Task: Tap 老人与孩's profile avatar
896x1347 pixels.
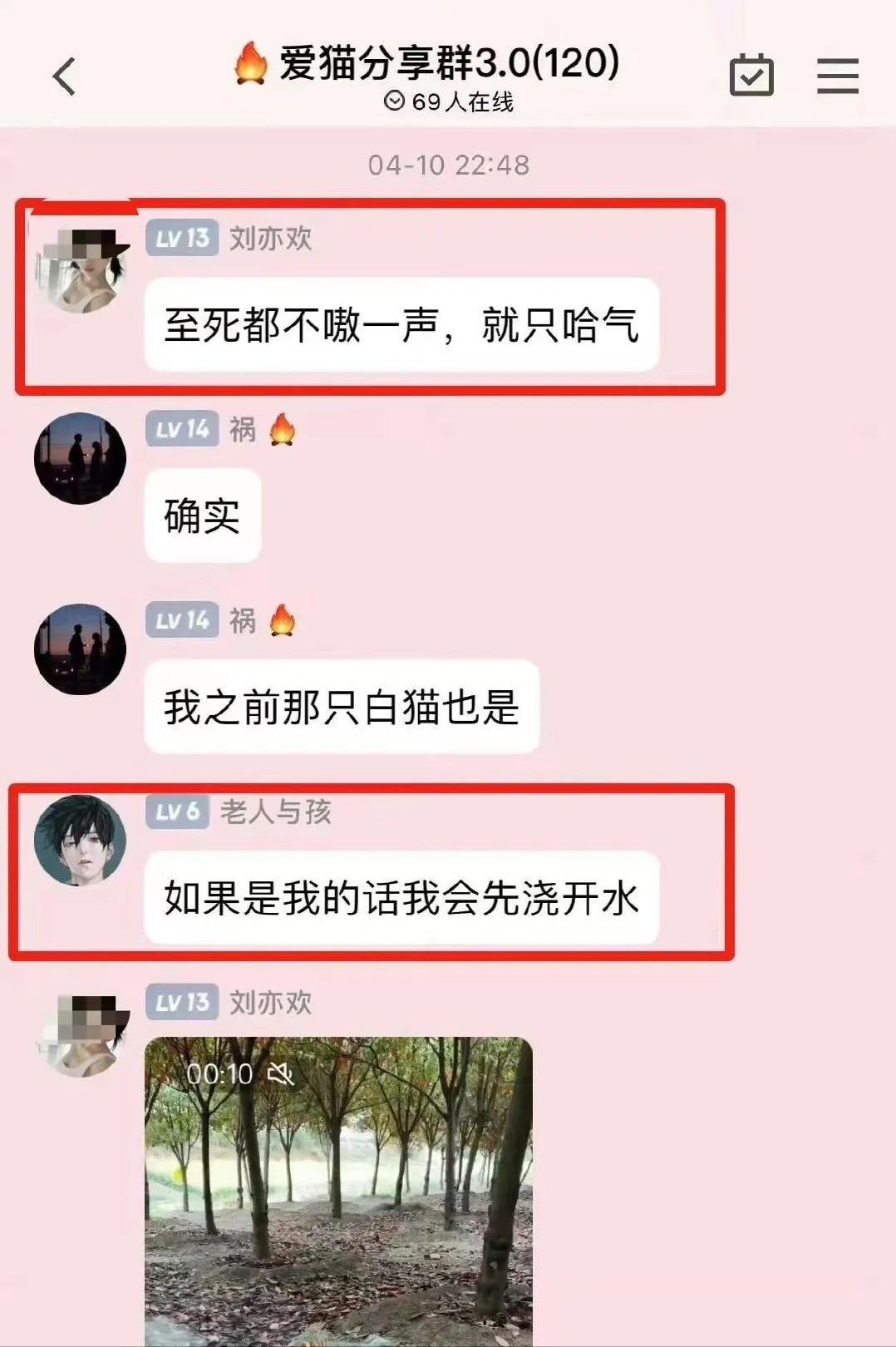Action: click(x=80, y=840)
